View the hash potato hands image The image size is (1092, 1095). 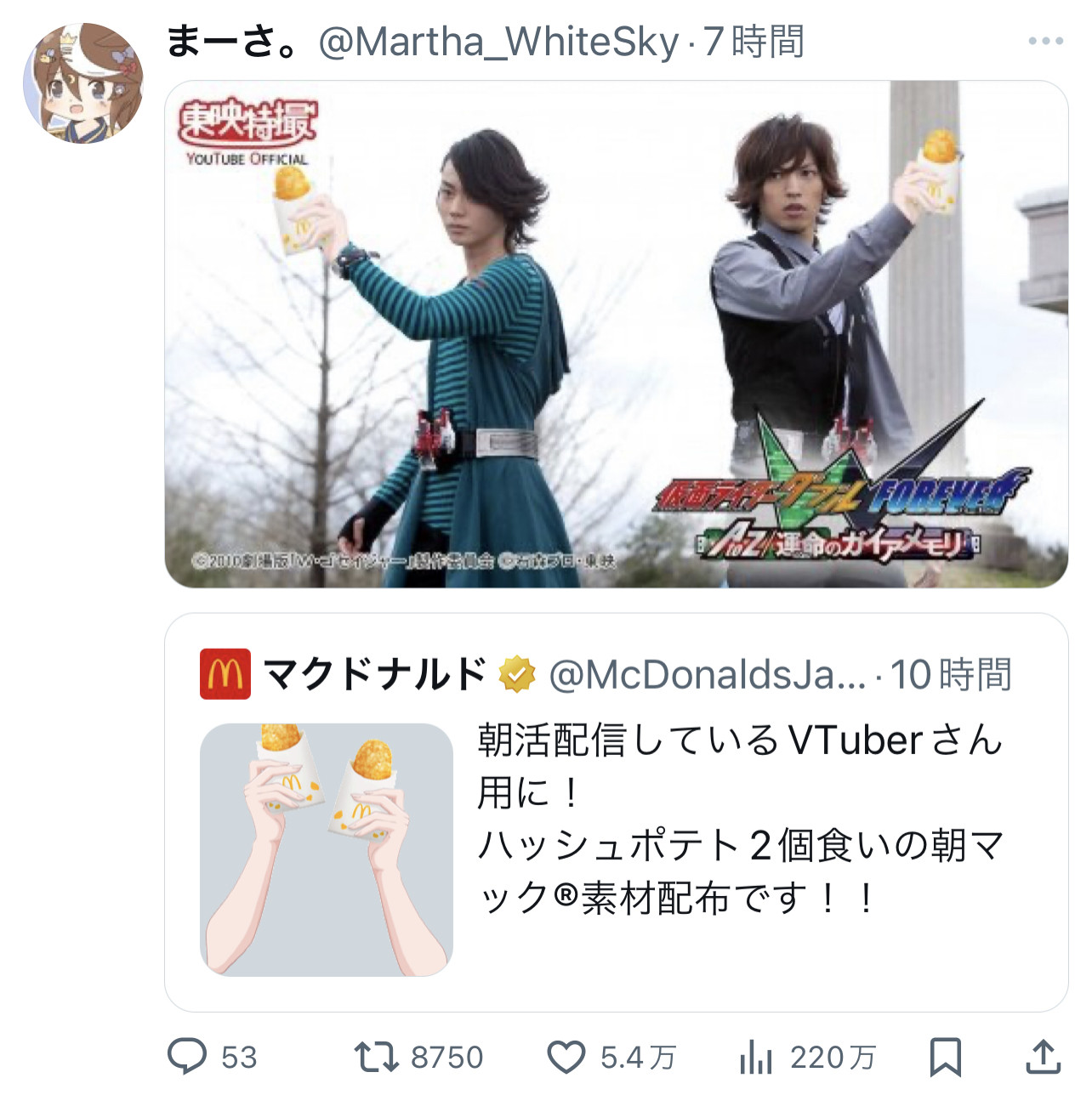tap(327, 849)
